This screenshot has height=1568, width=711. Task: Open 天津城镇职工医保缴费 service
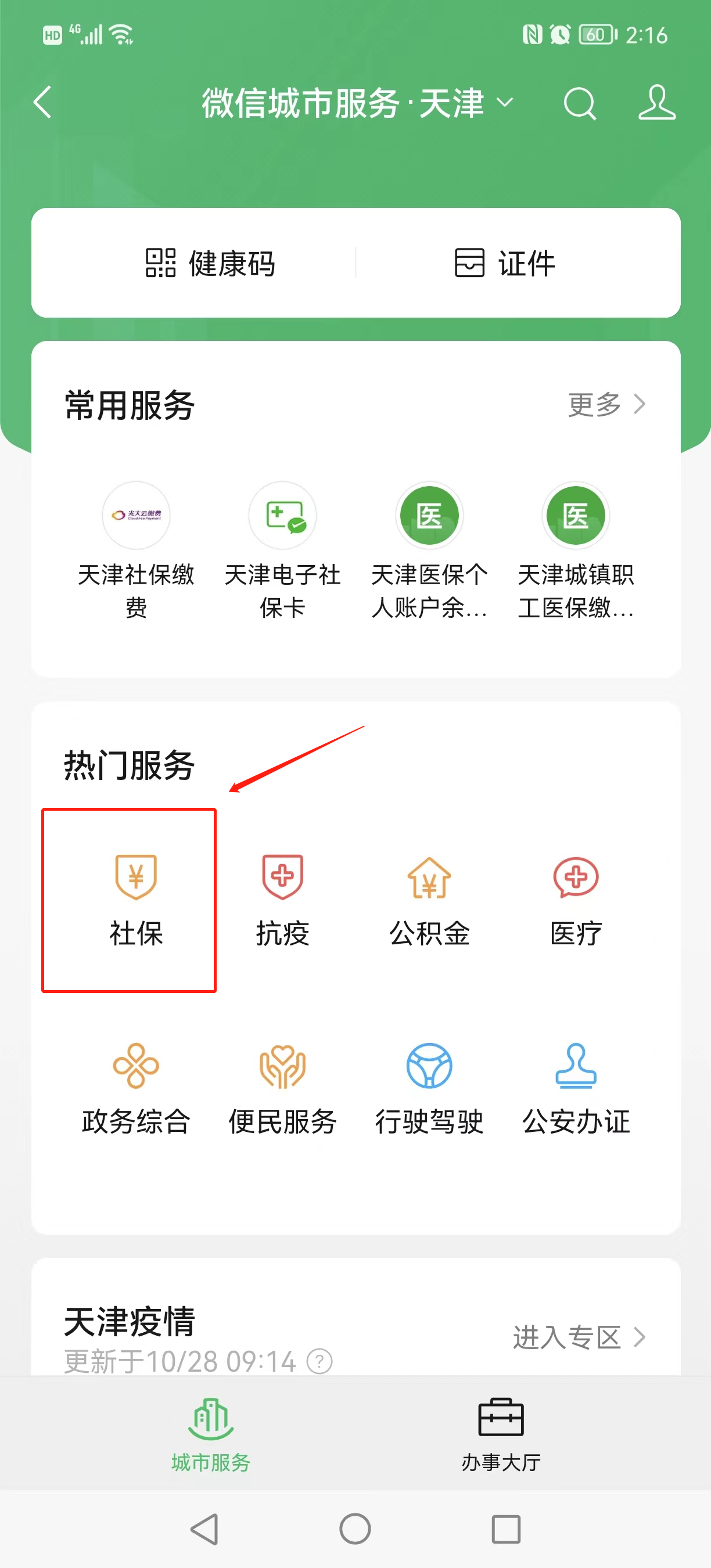(576, 548)
